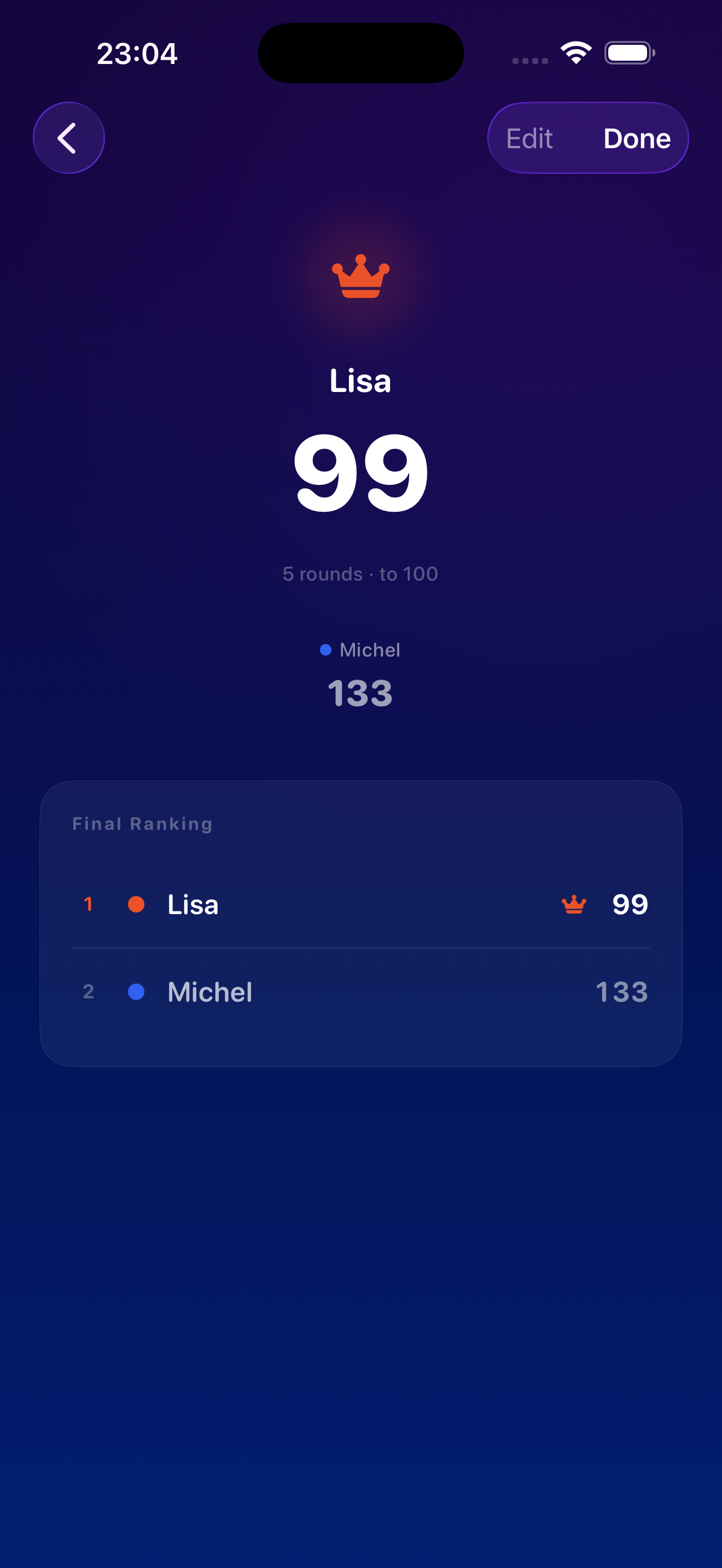Image resolution: width=722 pixels, height=1568 pixels.
Task: Tap Edit to modify the scores
Action: tap(529, 139)
